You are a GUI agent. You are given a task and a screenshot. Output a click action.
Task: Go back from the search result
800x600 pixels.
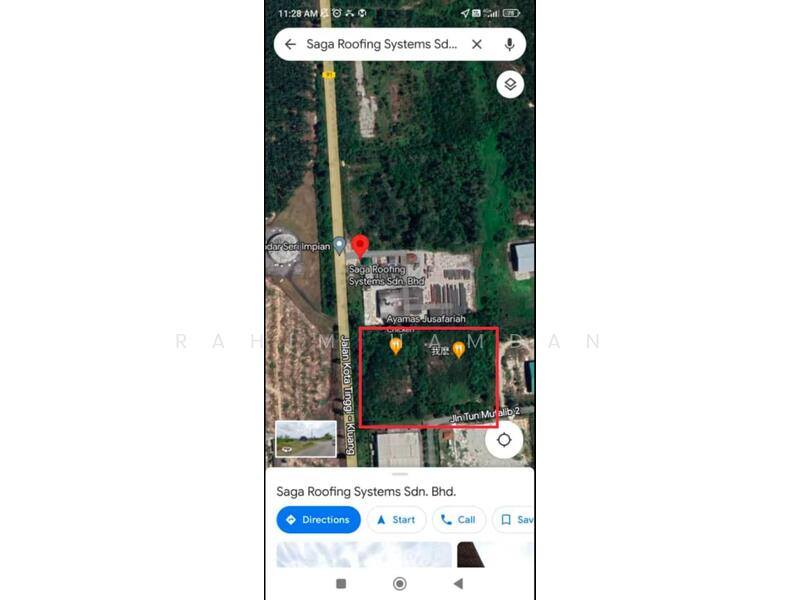[x=290, y=44]
